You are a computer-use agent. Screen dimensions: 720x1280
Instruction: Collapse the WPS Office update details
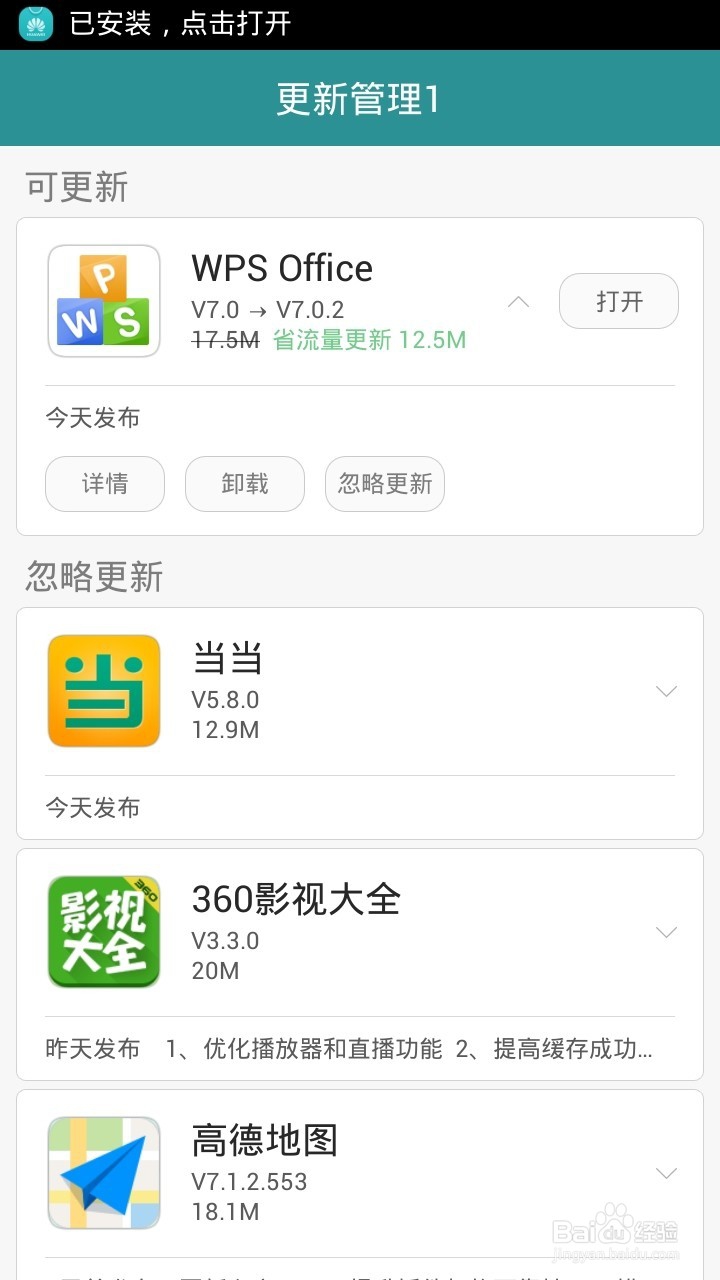coord(519,301)
